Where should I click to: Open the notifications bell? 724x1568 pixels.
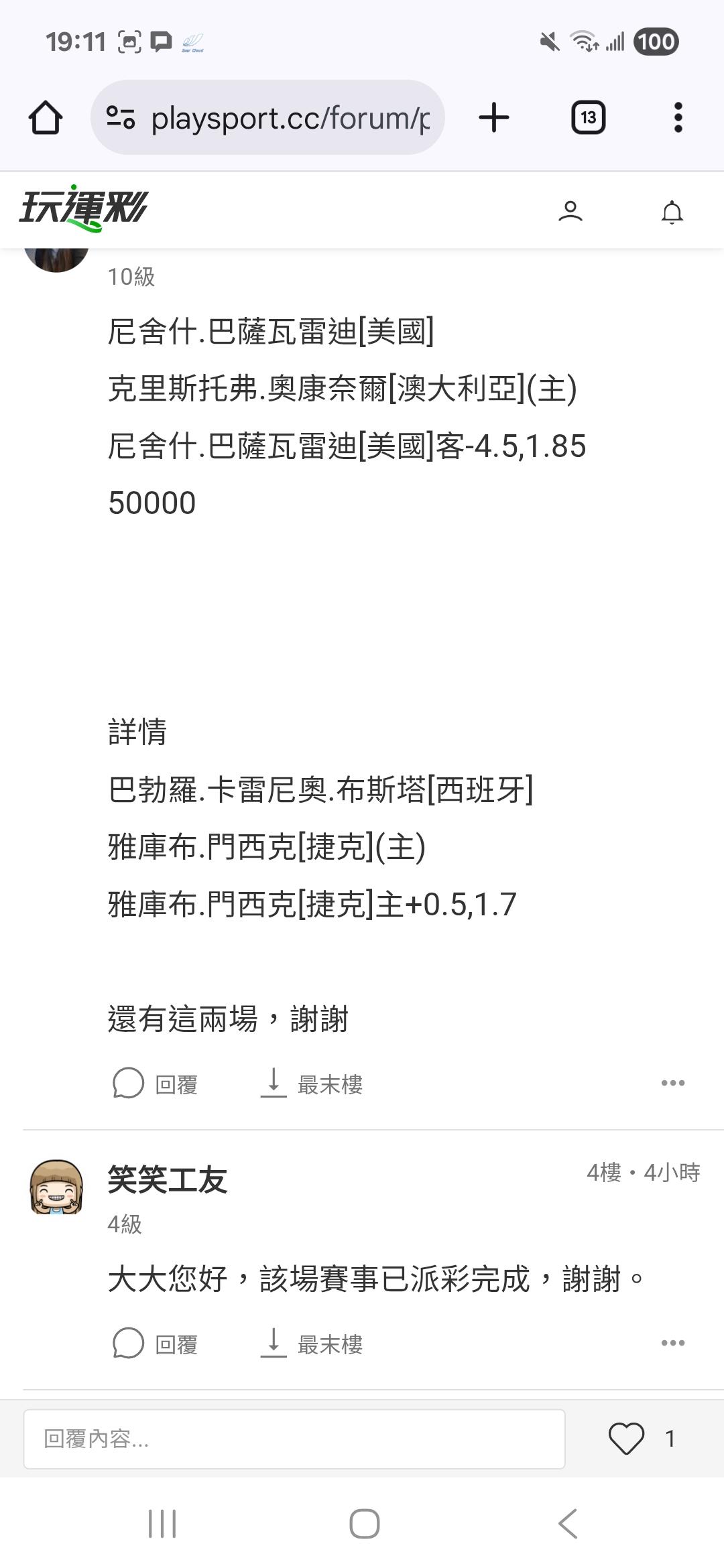coord(672,212)
